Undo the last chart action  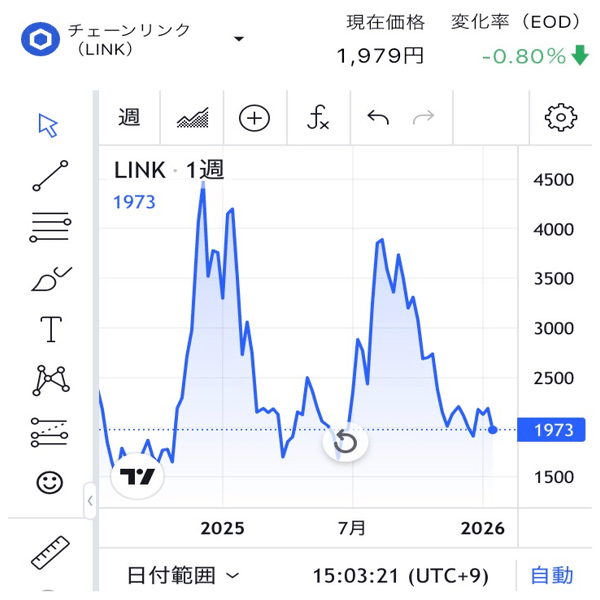[x=378, y=118]
